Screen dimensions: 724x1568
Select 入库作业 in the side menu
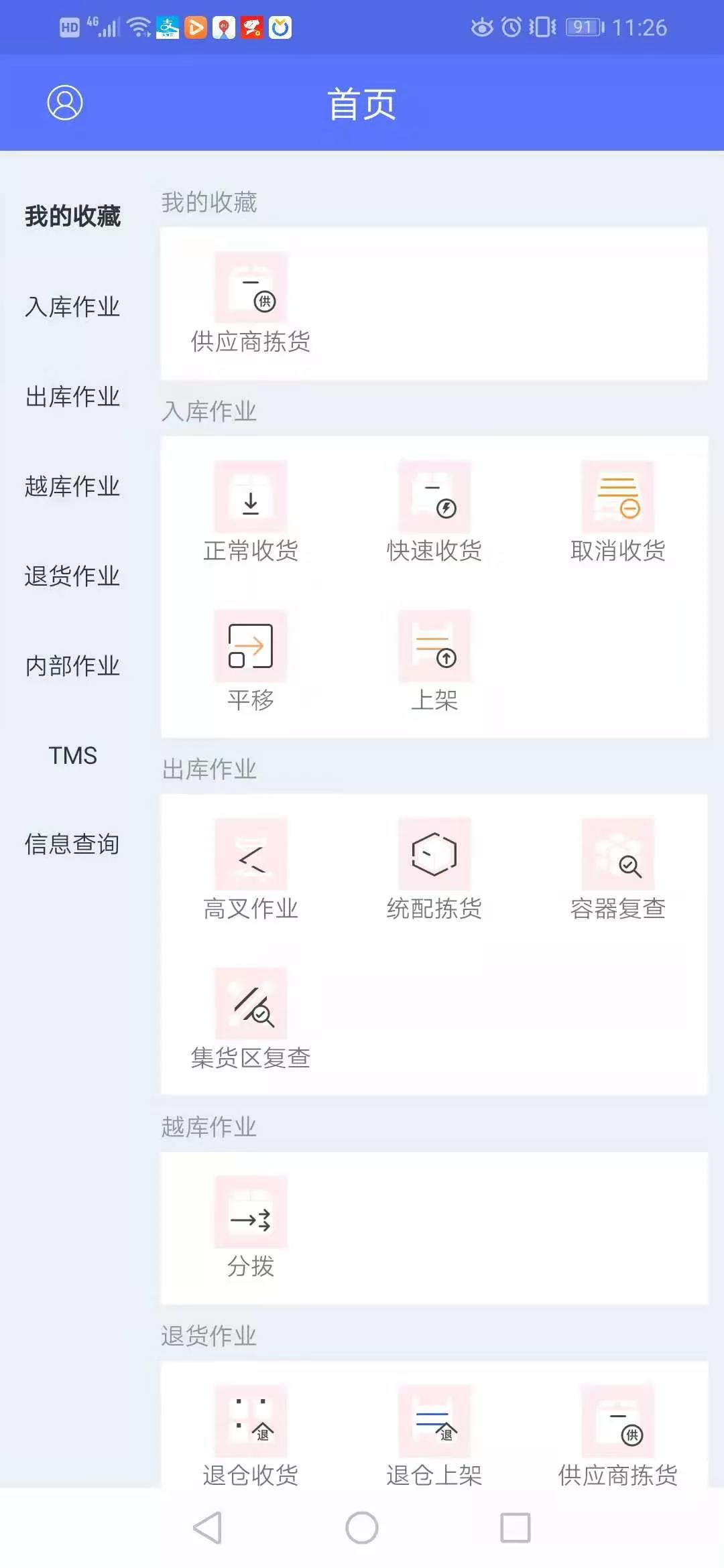point(72,306)
